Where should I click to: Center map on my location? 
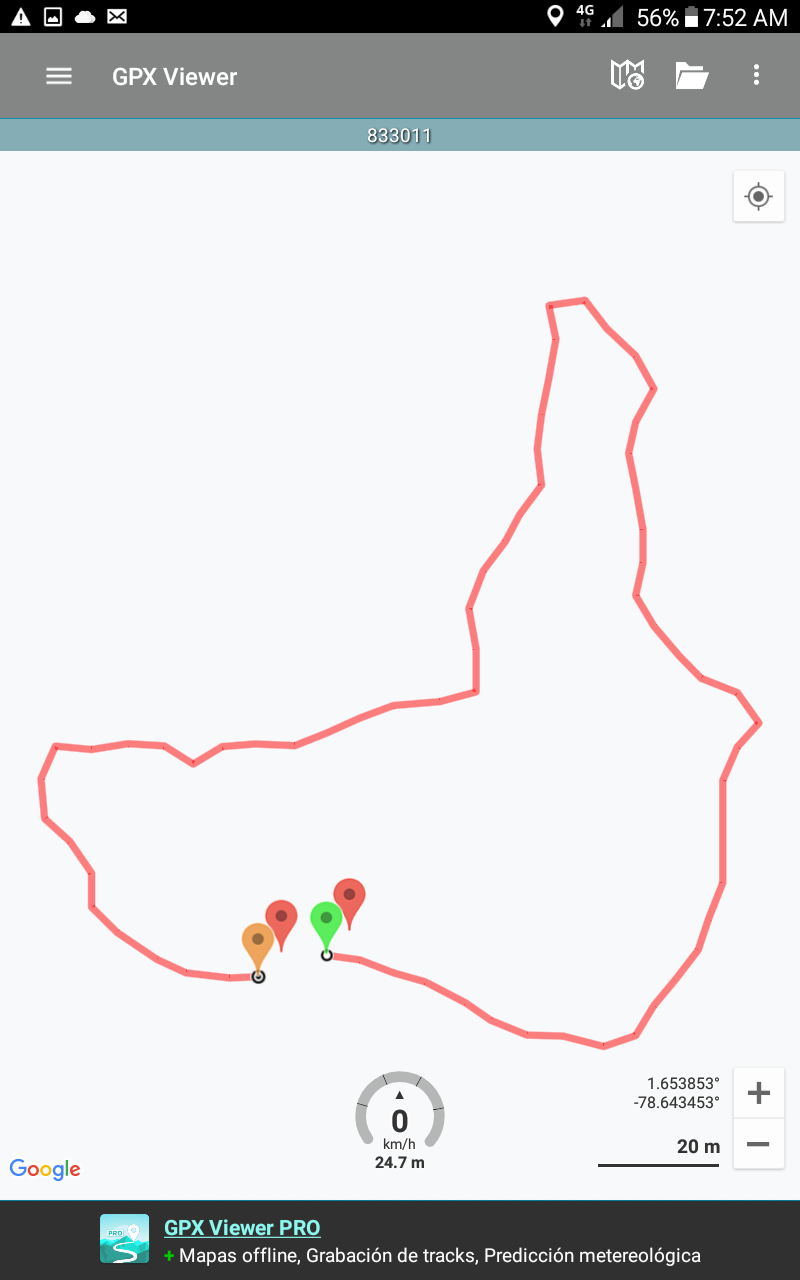[758, 196]
